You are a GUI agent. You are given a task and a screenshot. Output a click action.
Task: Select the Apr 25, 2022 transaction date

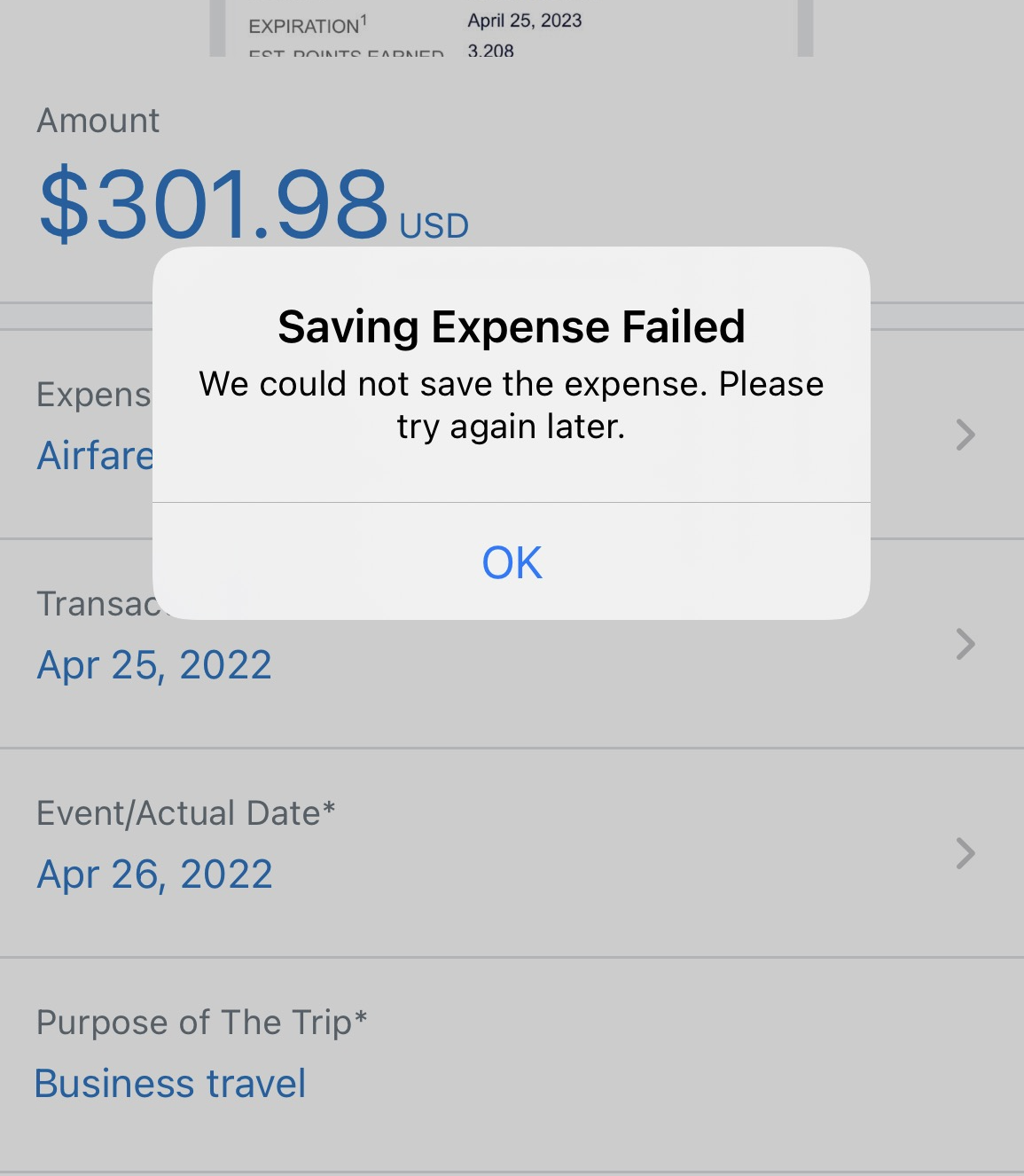click(x=153, y=663)
